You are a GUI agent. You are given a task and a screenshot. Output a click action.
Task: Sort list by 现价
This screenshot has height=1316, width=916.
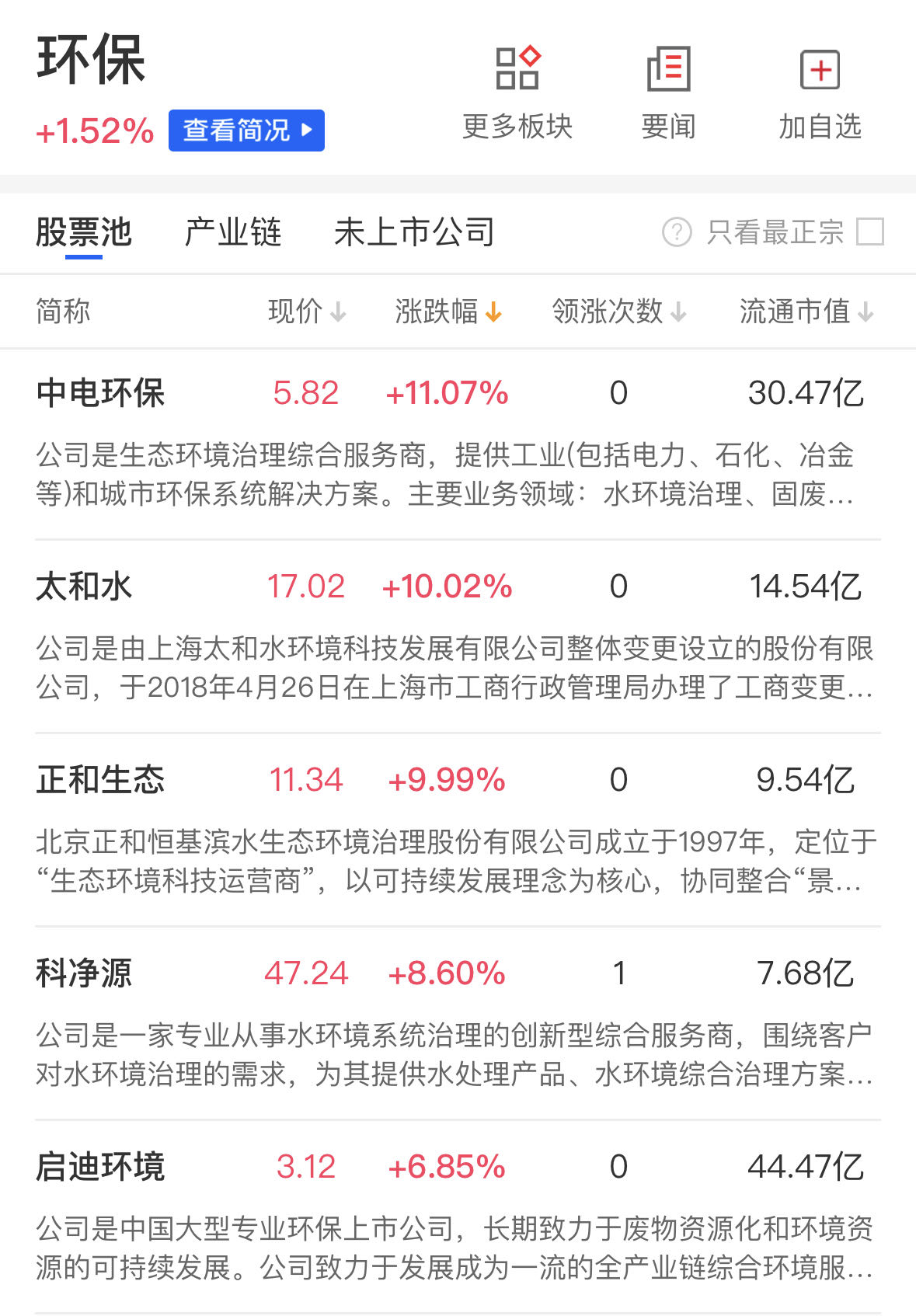click(x=306, y=312)
